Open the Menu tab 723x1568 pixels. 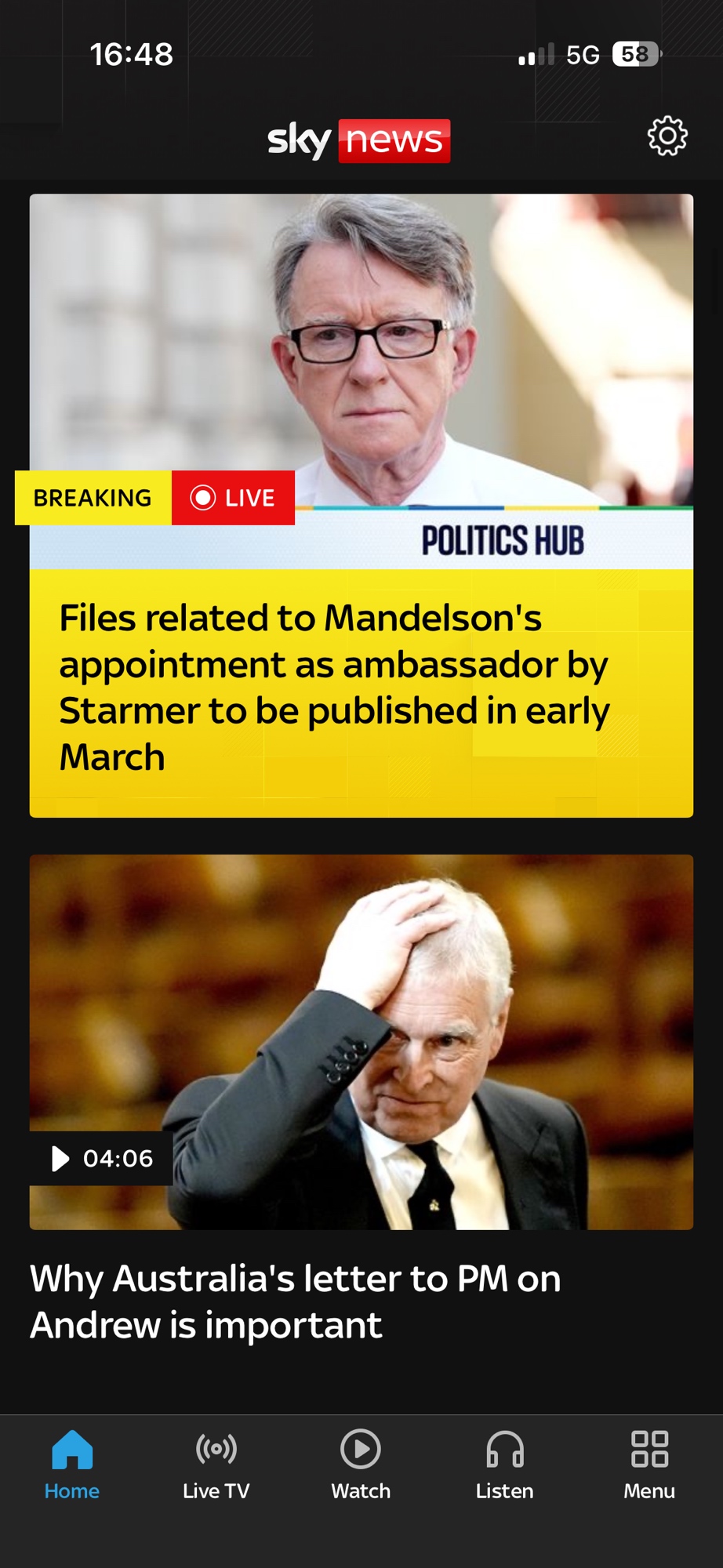point(649,1464)
